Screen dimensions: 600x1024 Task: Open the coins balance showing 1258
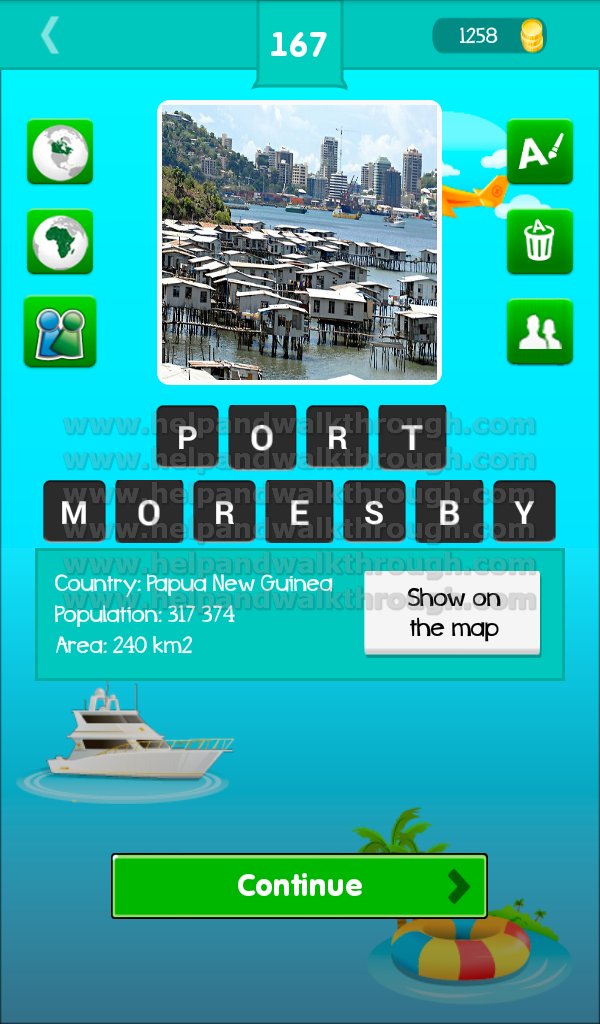pos(489,35)
